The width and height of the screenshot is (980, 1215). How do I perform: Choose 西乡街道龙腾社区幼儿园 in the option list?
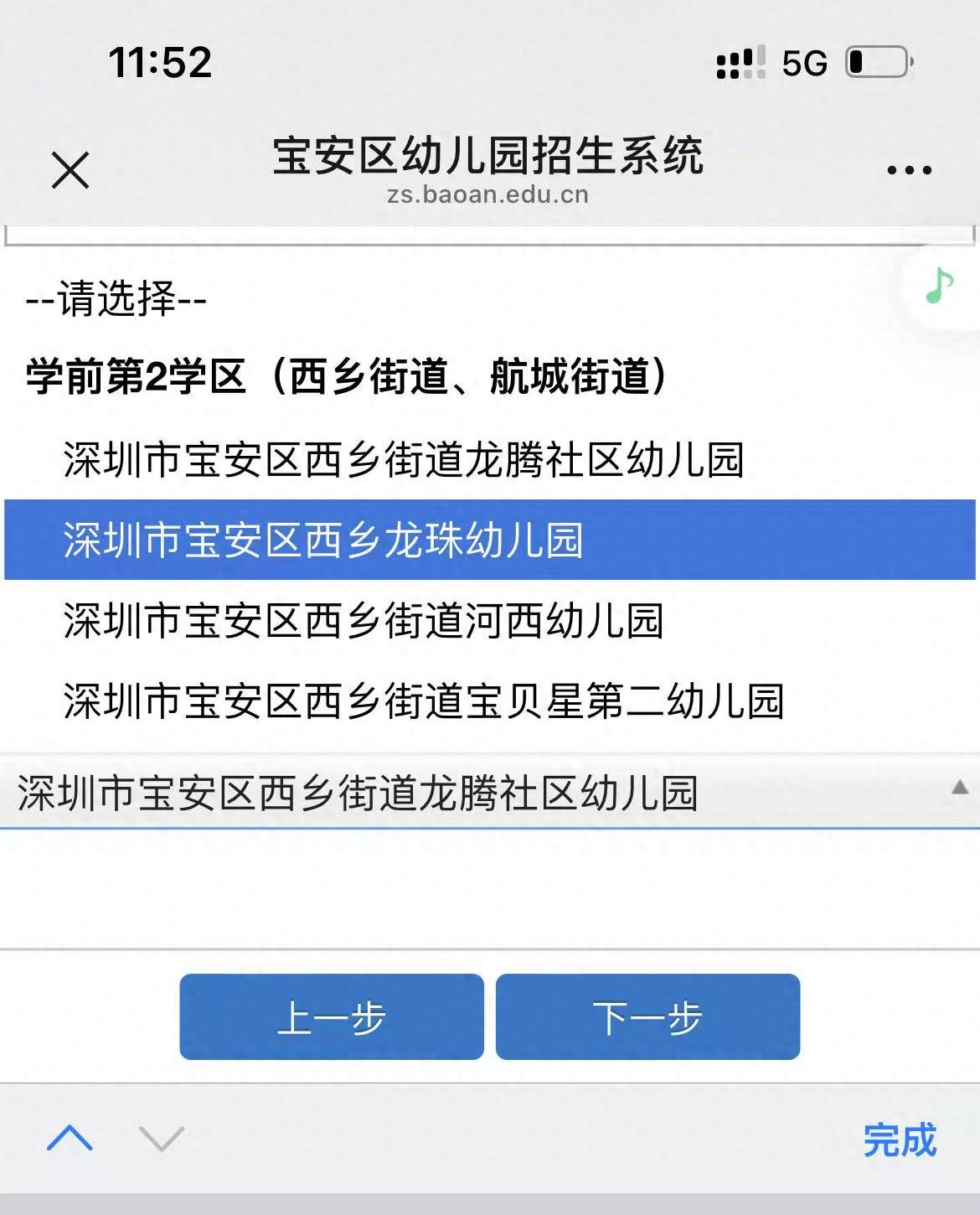[404, 460]
